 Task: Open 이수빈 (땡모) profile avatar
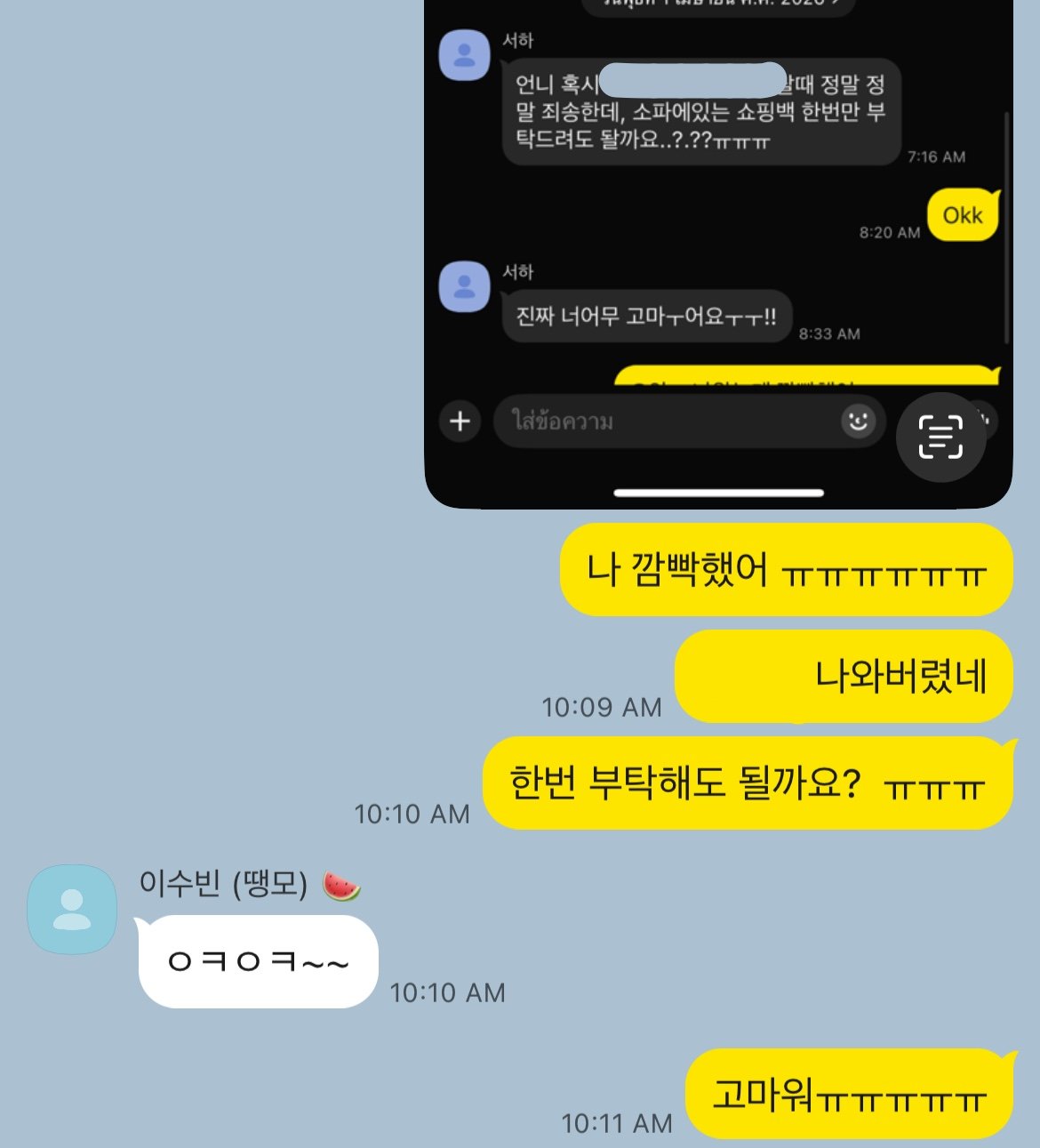pyautogui.click(x=72, y=910)
